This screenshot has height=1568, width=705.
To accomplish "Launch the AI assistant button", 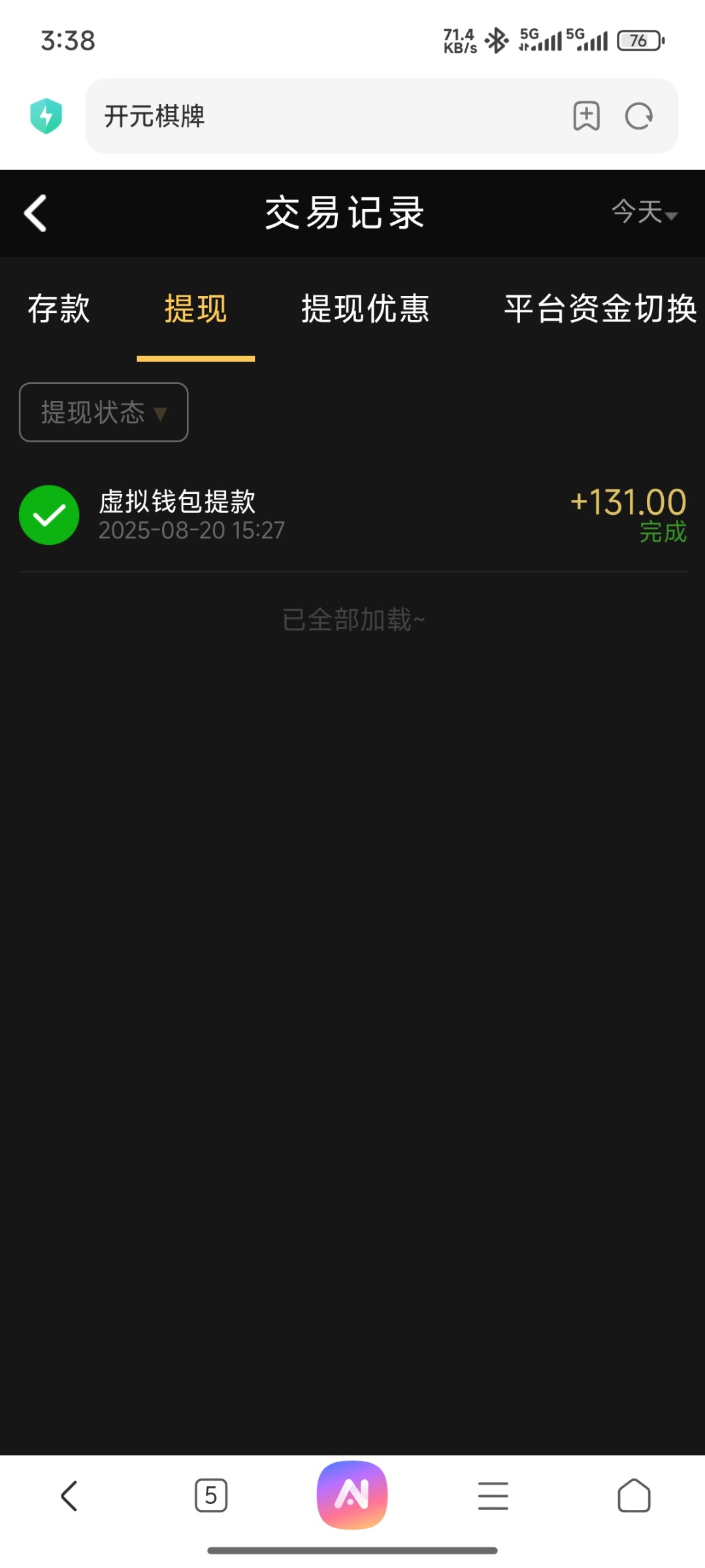I will 352,1494.
